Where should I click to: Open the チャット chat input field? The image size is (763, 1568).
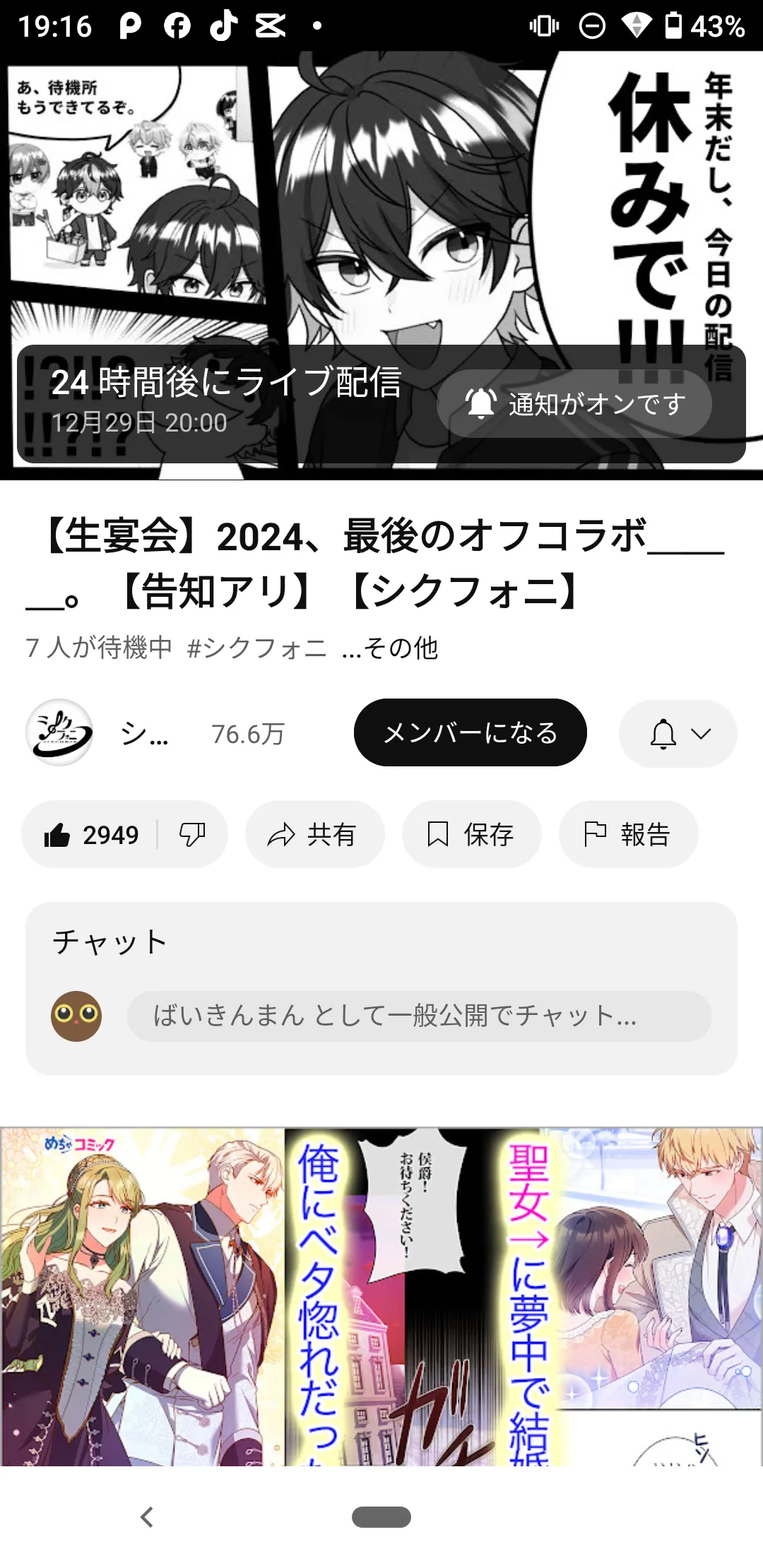(x=418, y=1016)
